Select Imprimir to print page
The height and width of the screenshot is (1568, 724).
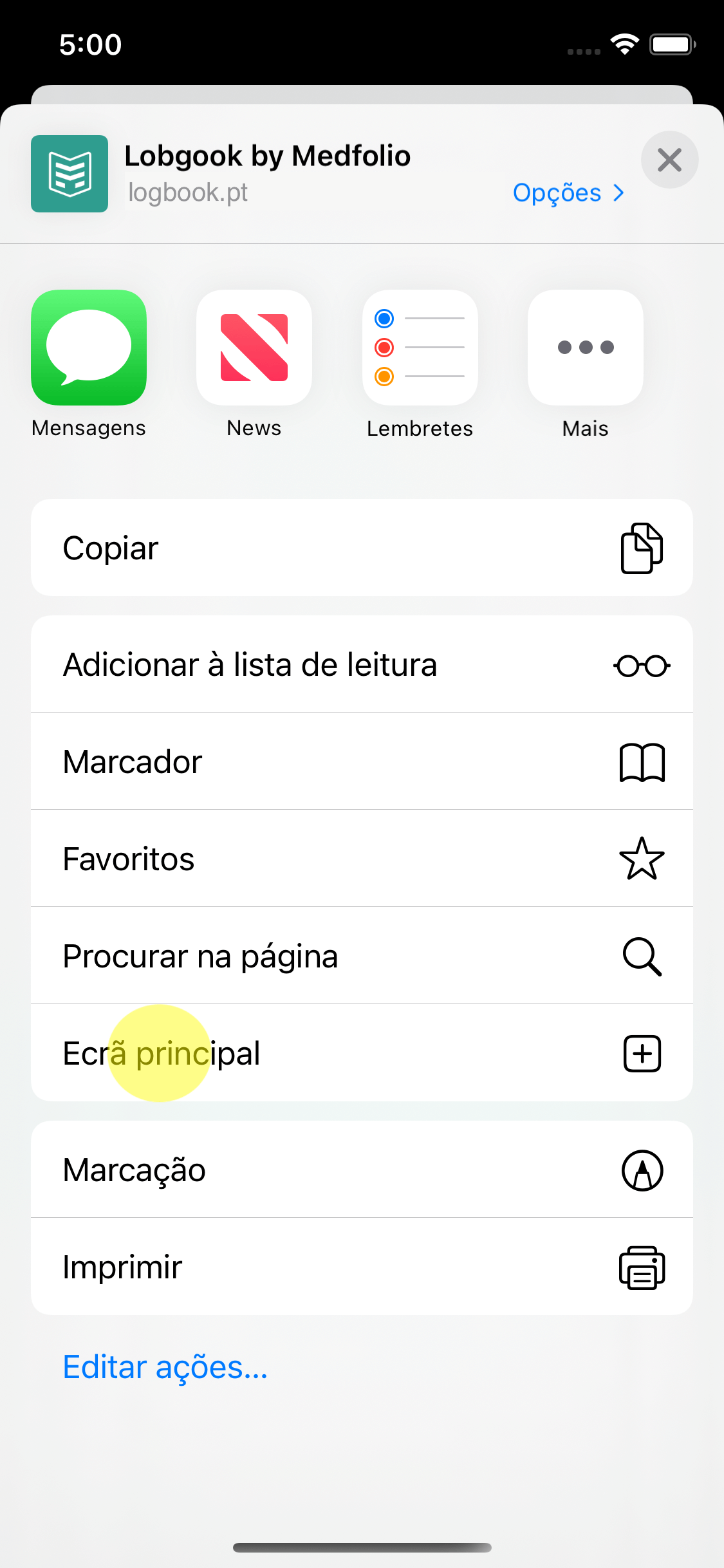pos(362,1267)
